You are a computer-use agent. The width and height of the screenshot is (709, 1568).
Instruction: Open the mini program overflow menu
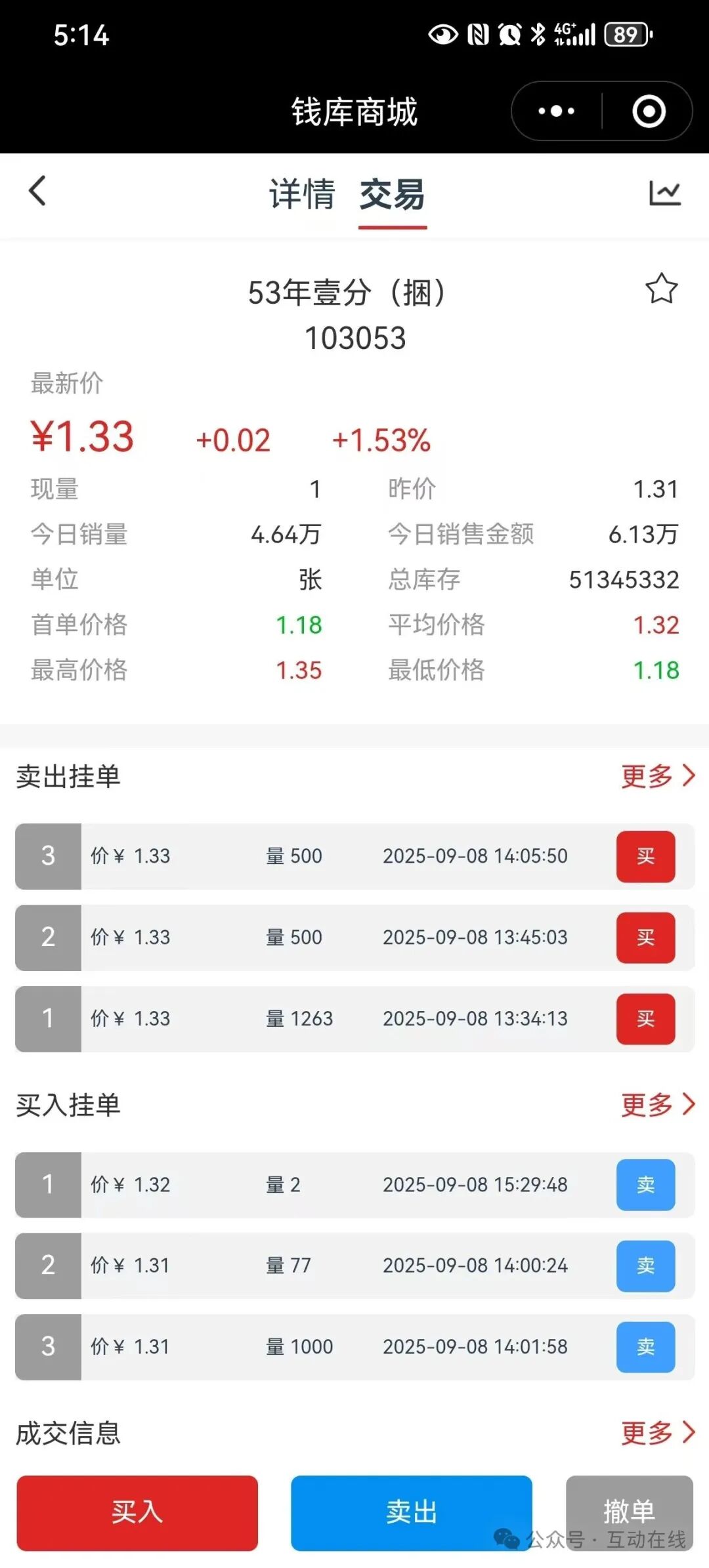(556, 112)
